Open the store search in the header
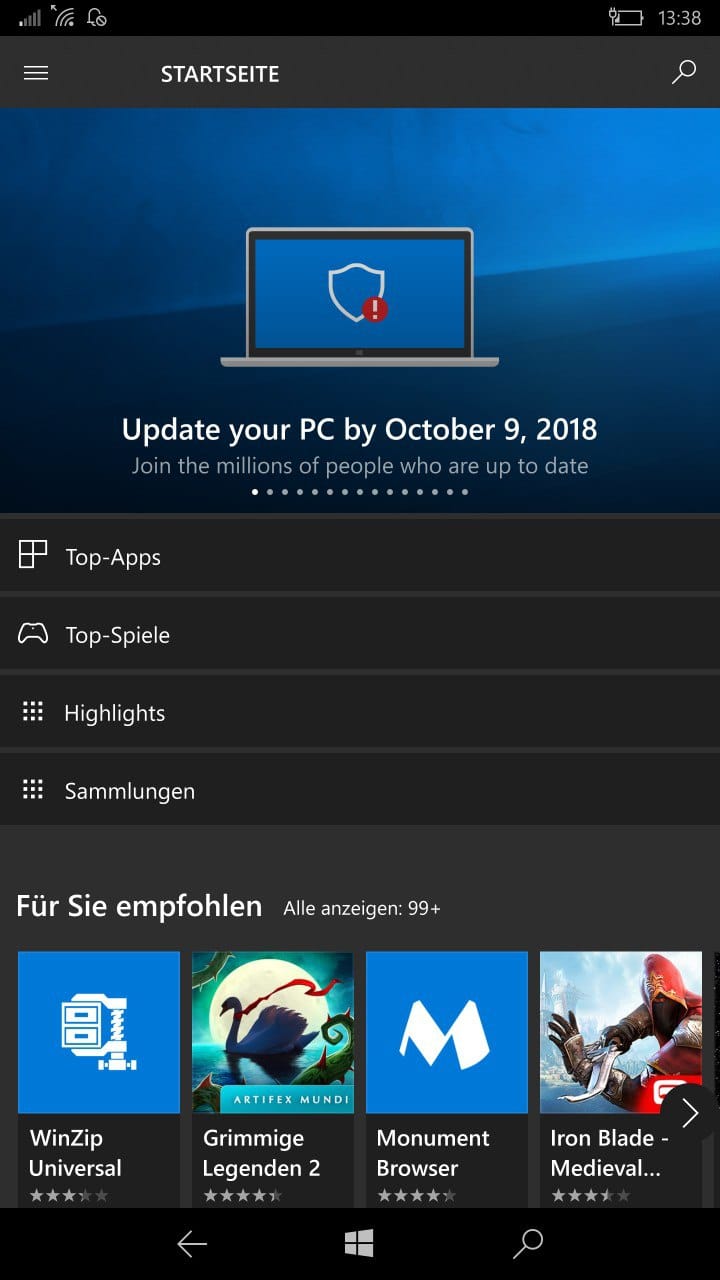This screenshot has width=720, height=1280. [684, 72]
